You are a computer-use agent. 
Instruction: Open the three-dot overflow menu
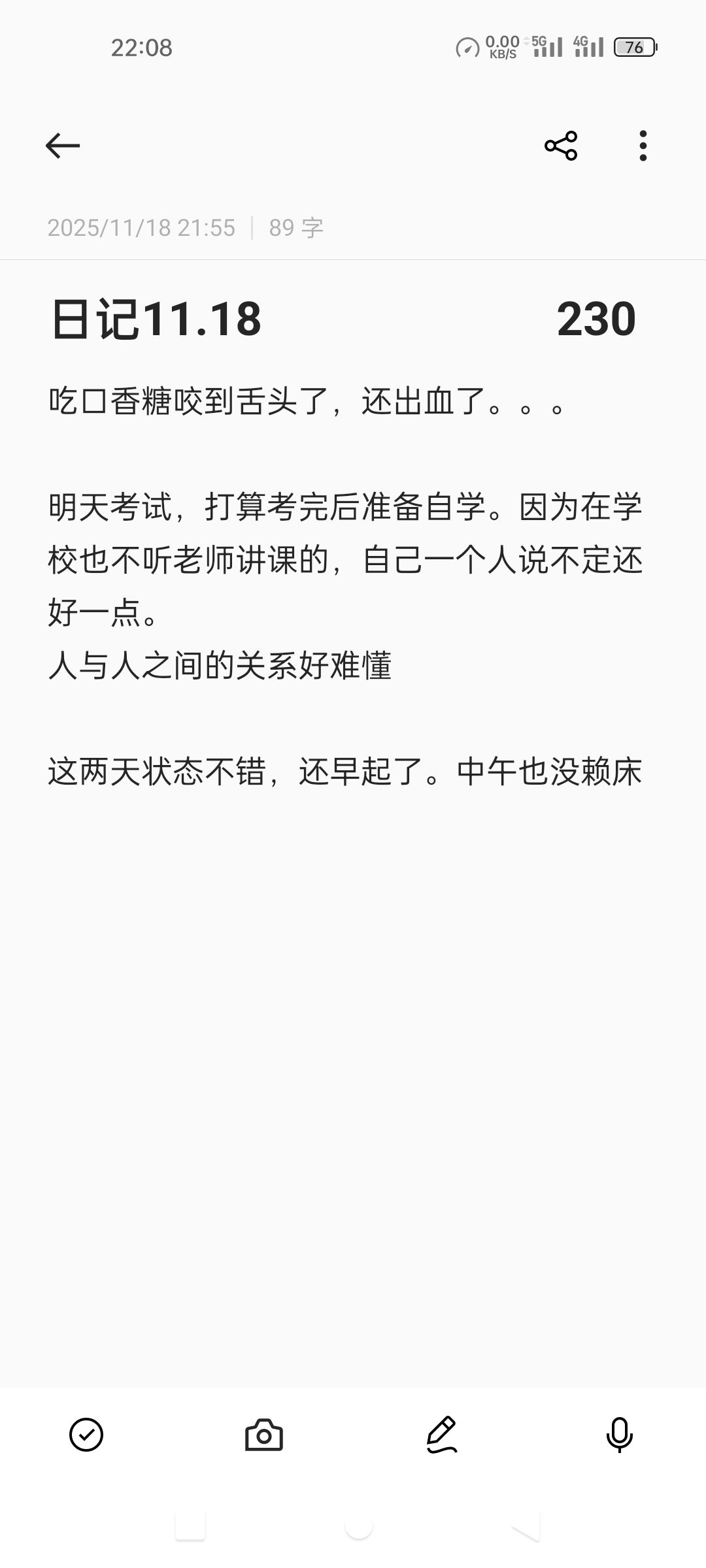pos(643,146)
